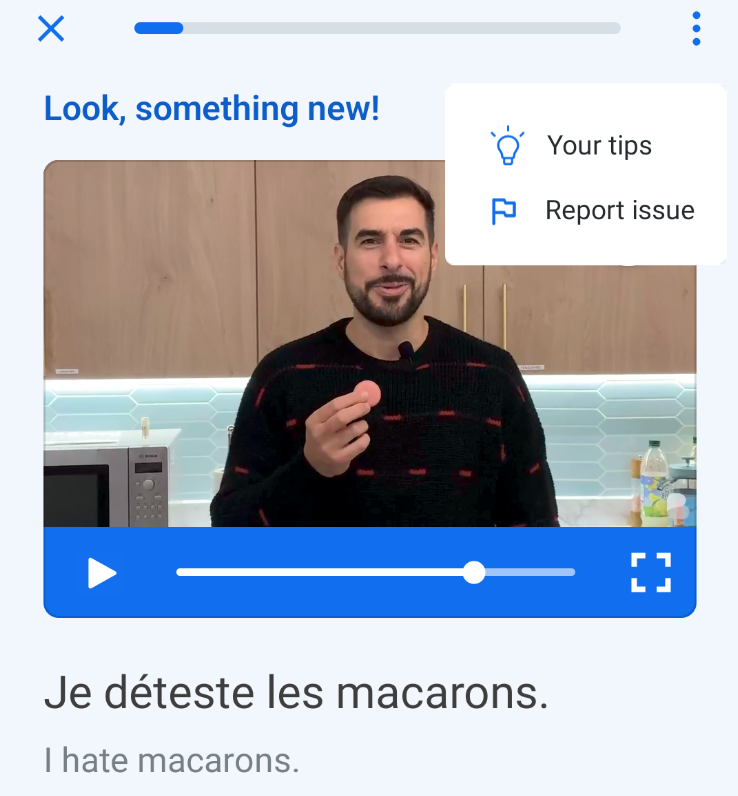Click the lightbulb next to Your tips
Screen dimensions: 738x796
(x=508, y=145)
